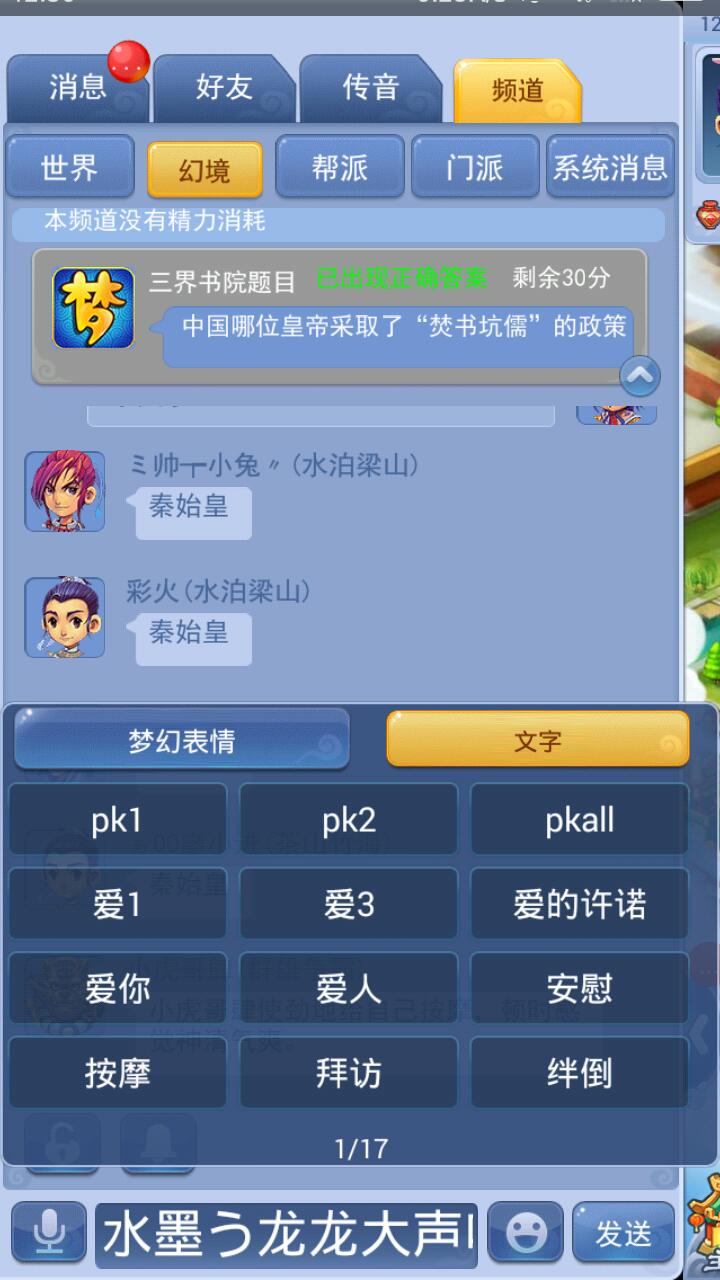Switch to the 帮派 channel
This screenshot has height=1280, width=720.
click(340, 167)
